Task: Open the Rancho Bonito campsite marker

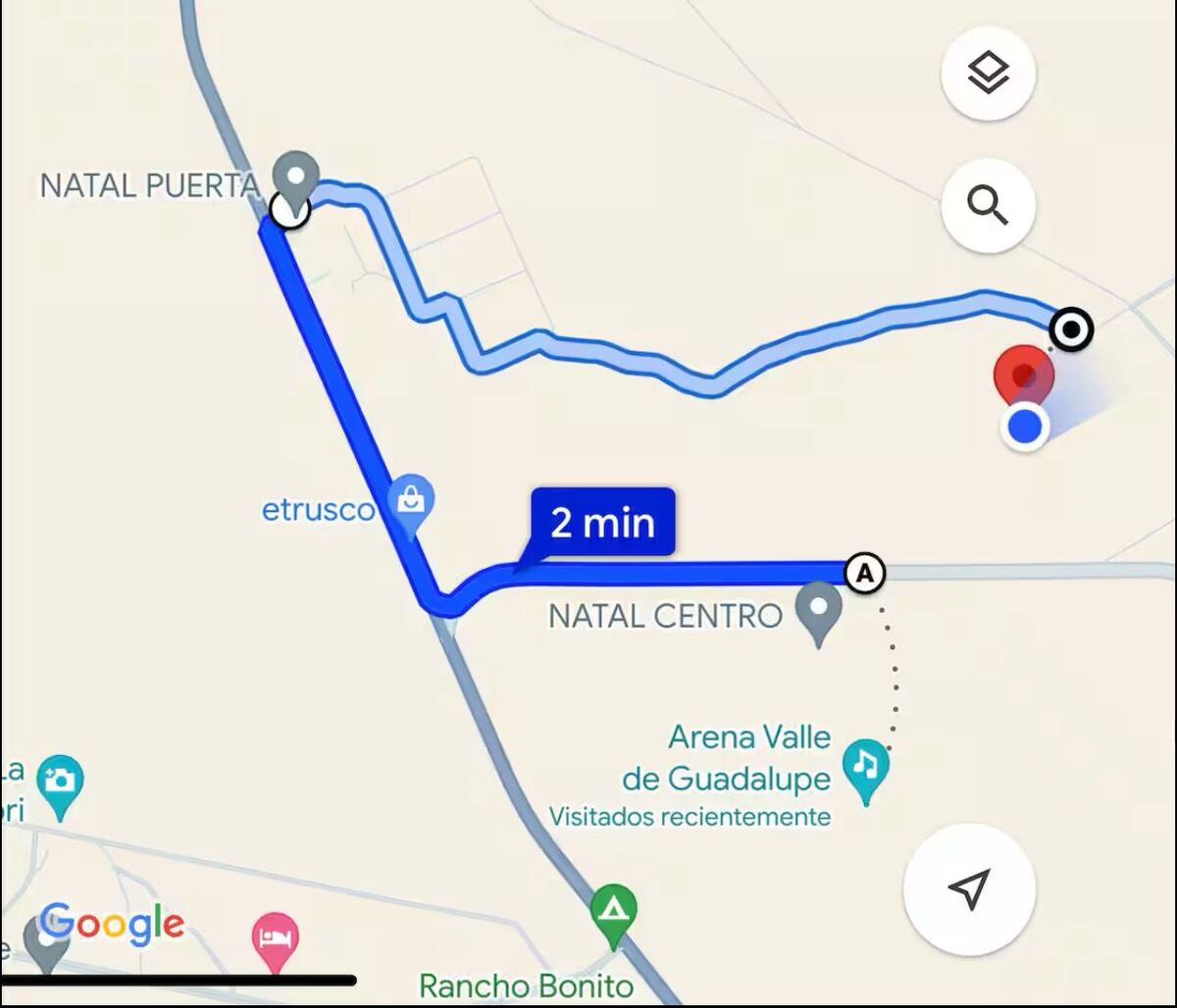Action: (x=614, y=912)
